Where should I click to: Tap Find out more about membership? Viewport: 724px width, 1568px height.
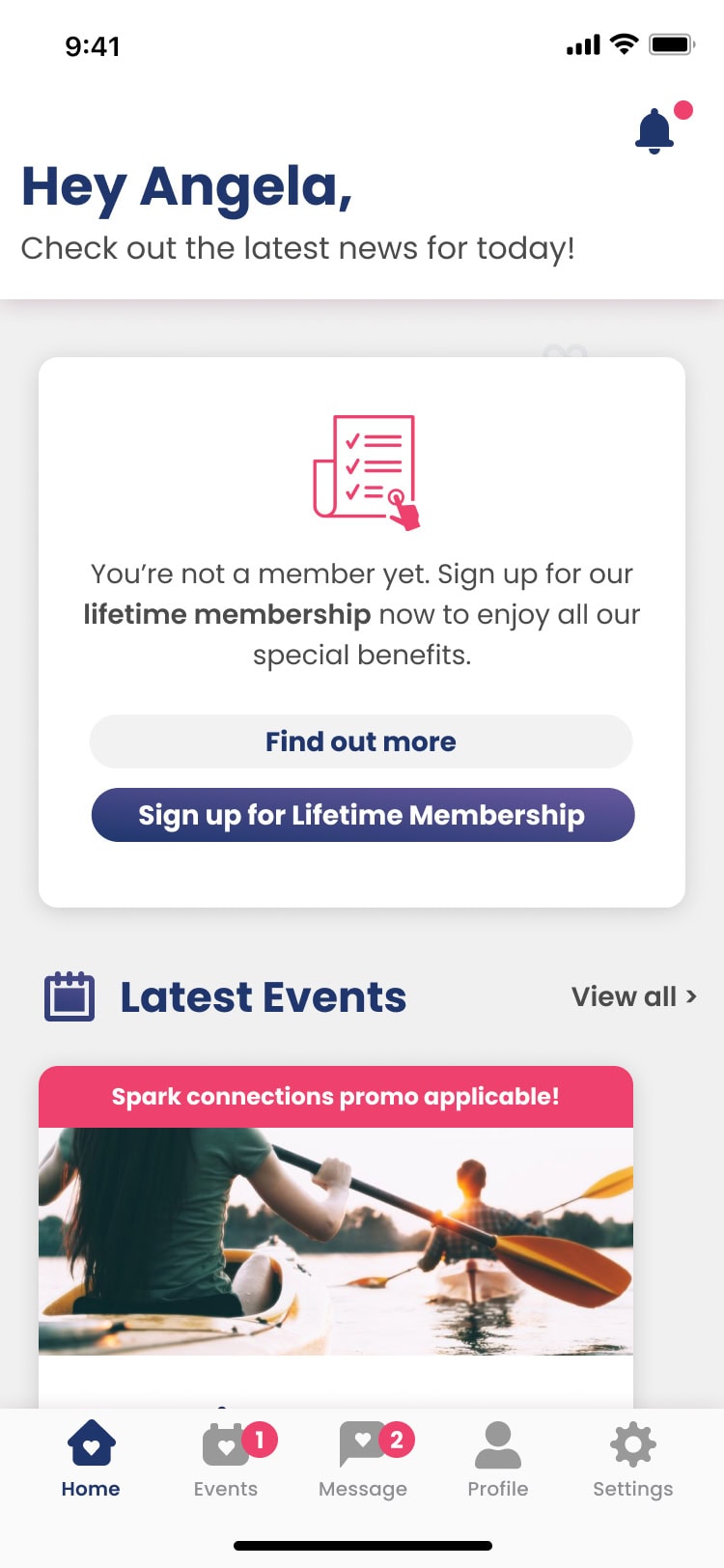click(x=361, y=742)
